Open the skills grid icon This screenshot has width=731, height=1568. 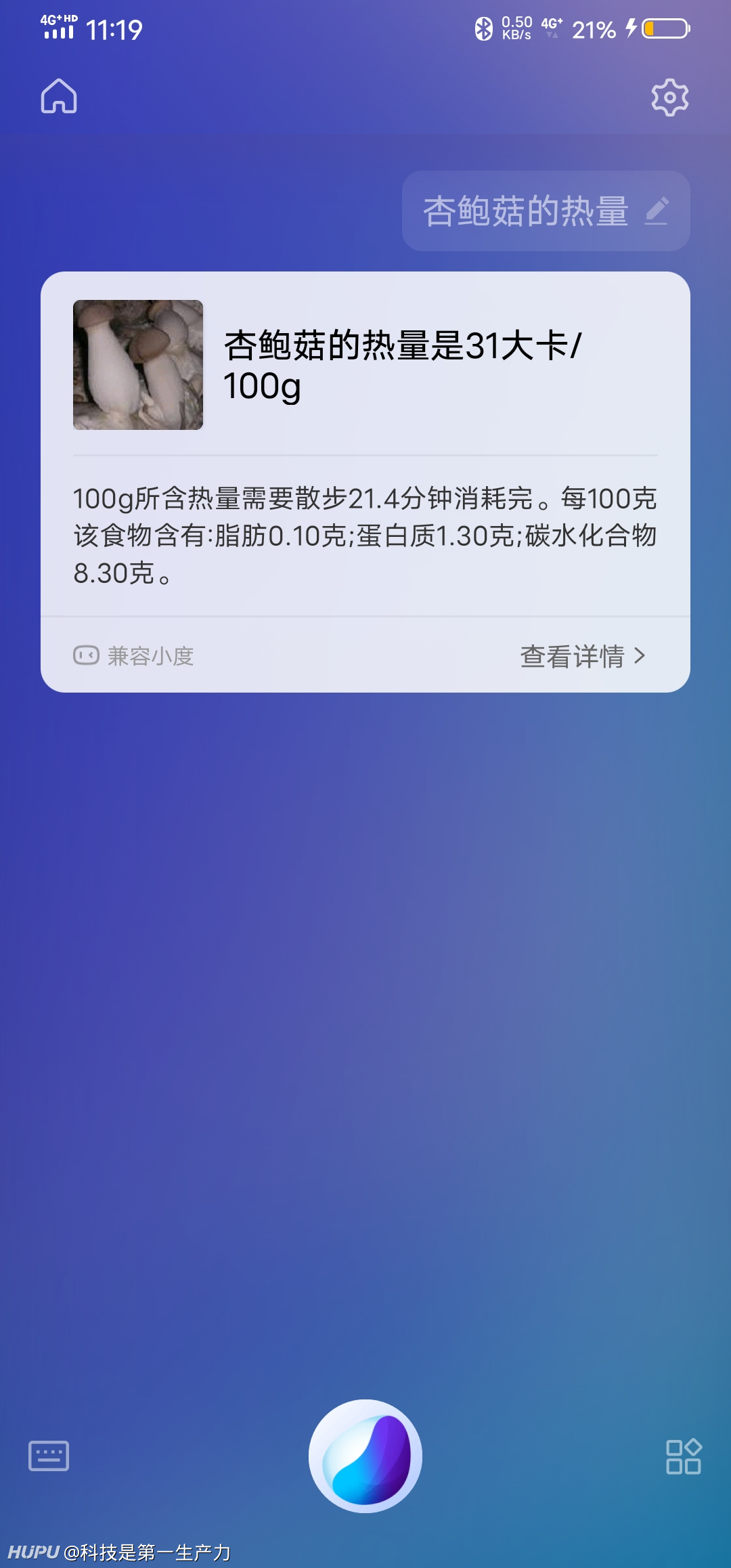[683, 1456]
